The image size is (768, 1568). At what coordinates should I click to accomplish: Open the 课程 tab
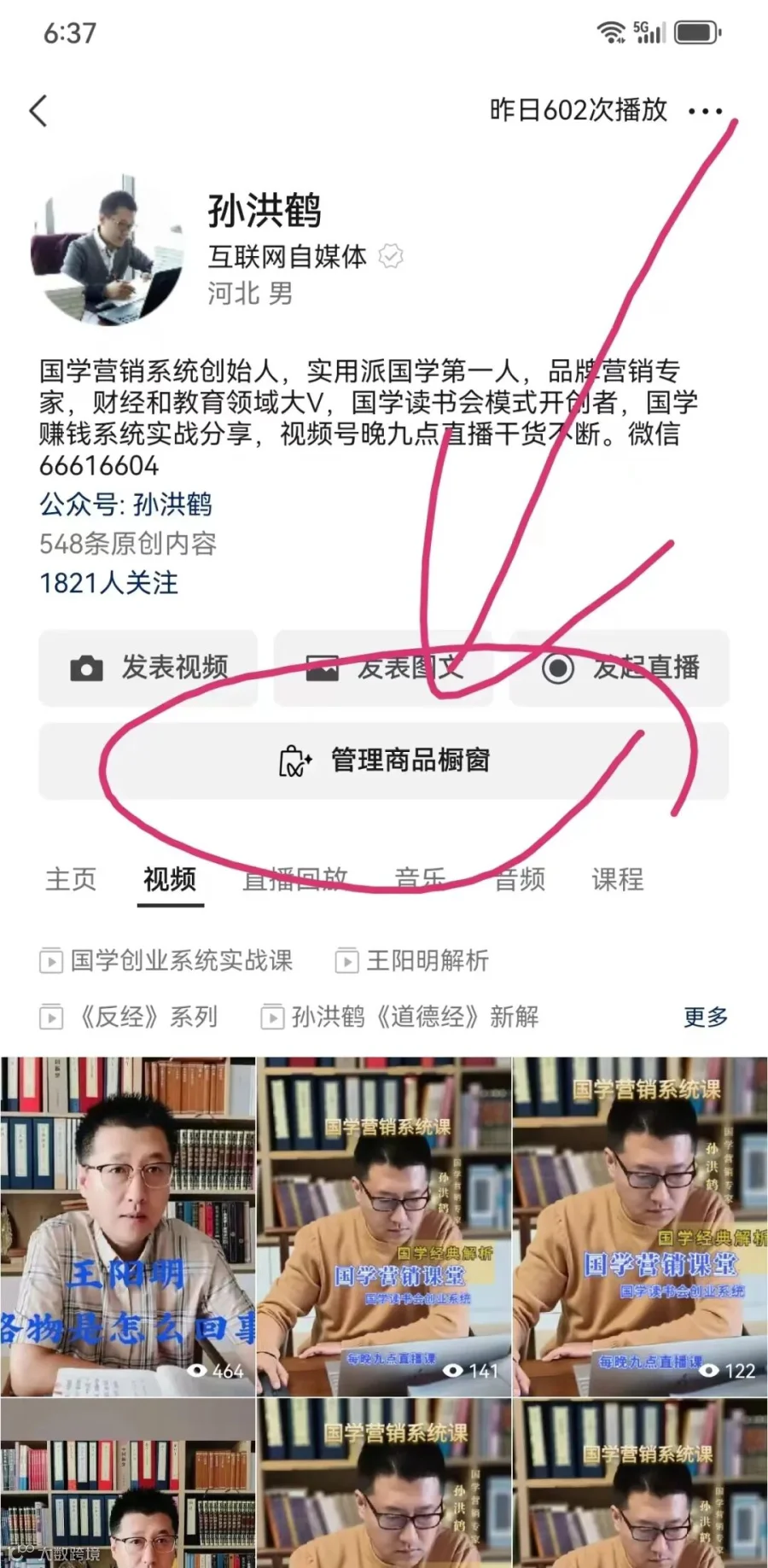[618, 879]
